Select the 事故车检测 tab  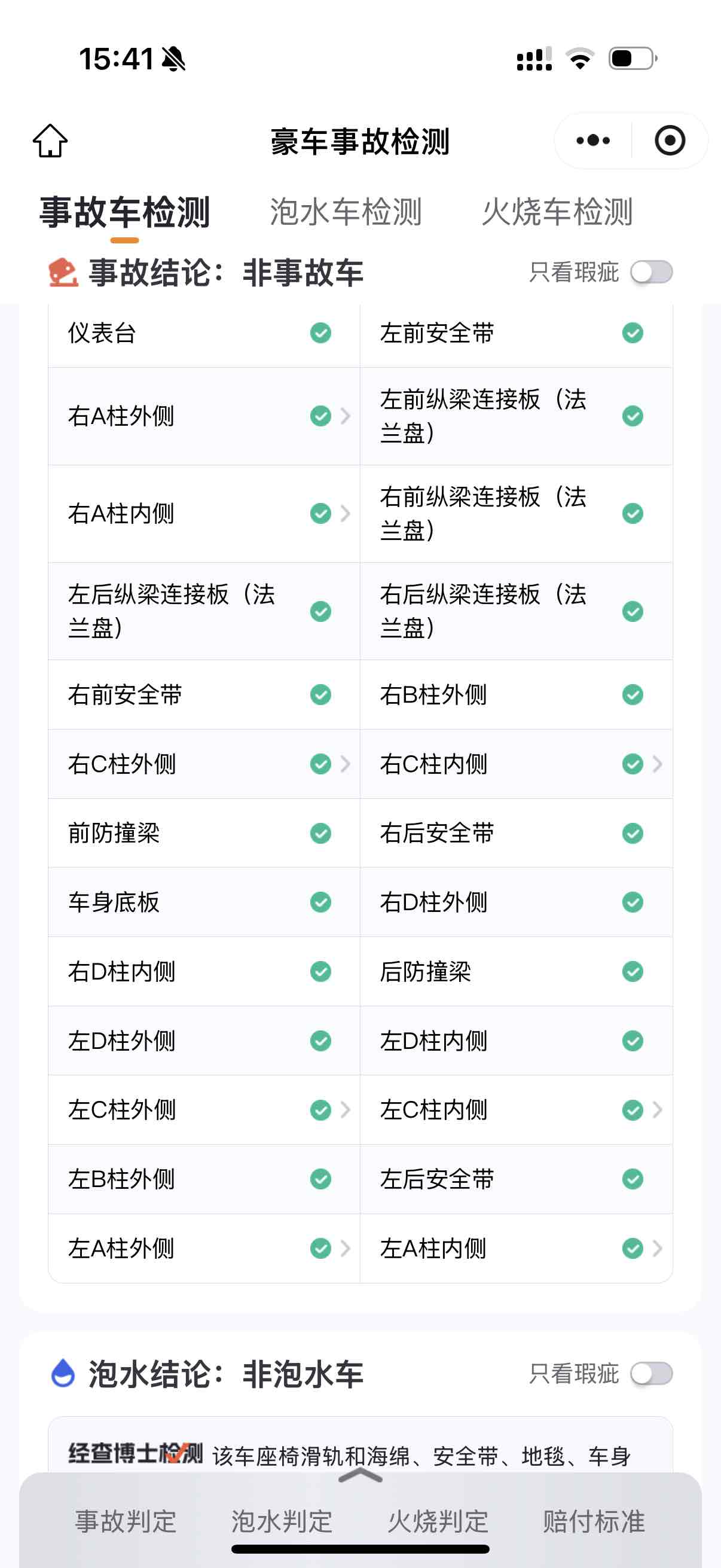click(125, 212)
